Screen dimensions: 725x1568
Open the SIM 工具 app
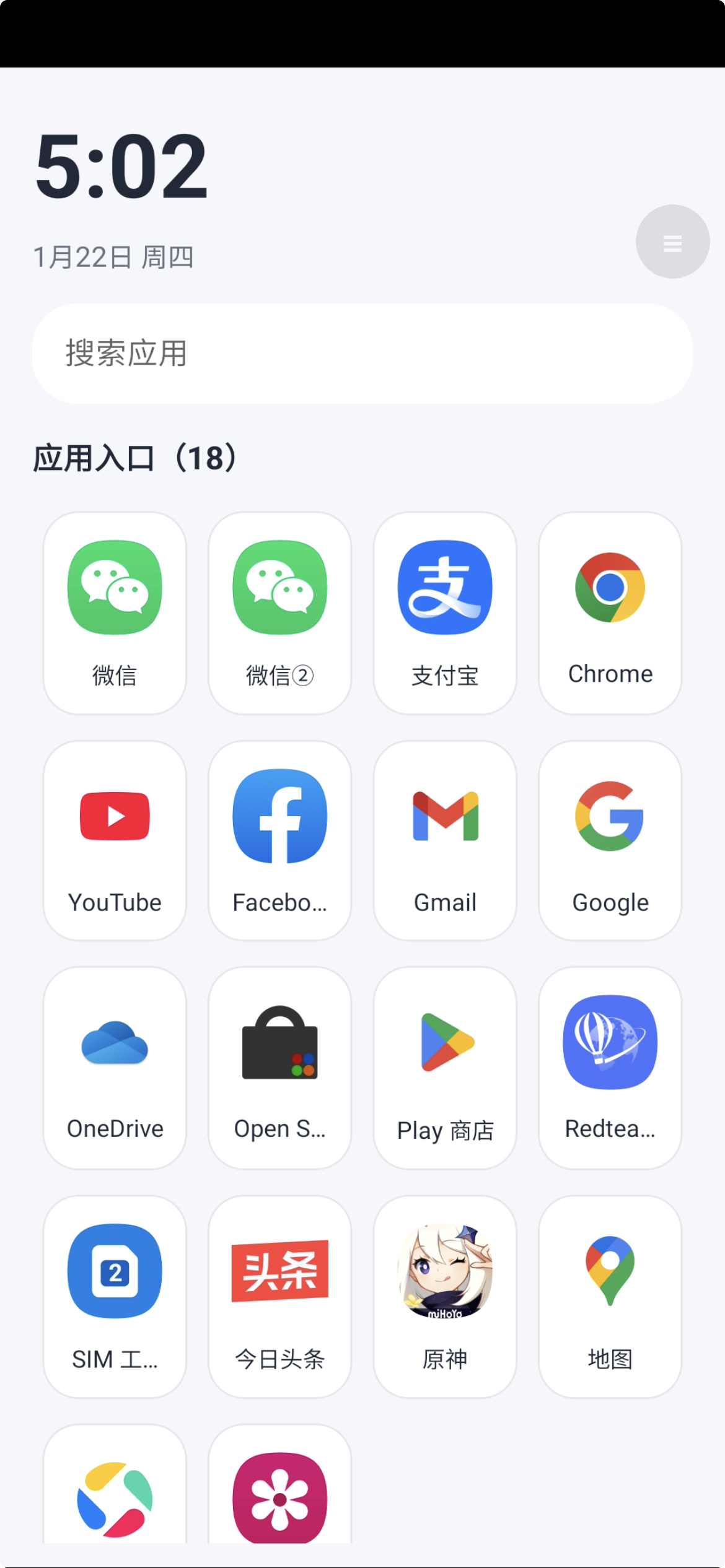(114, 1294)
